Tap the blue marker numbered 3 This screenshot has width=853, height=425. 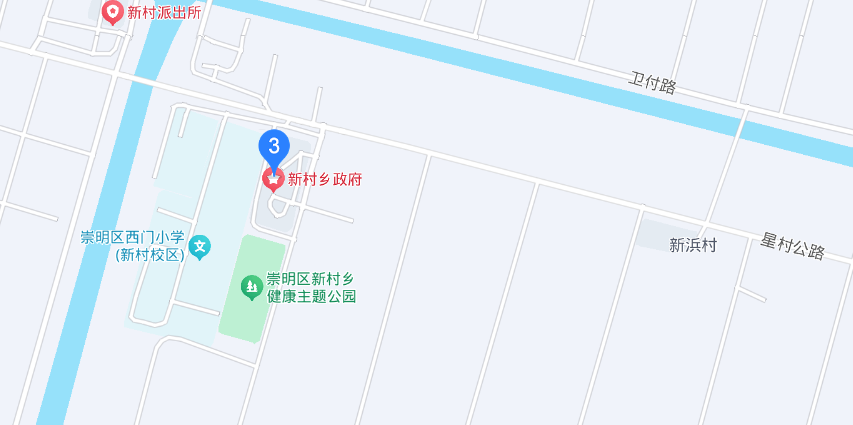click(x=274, y=147)
